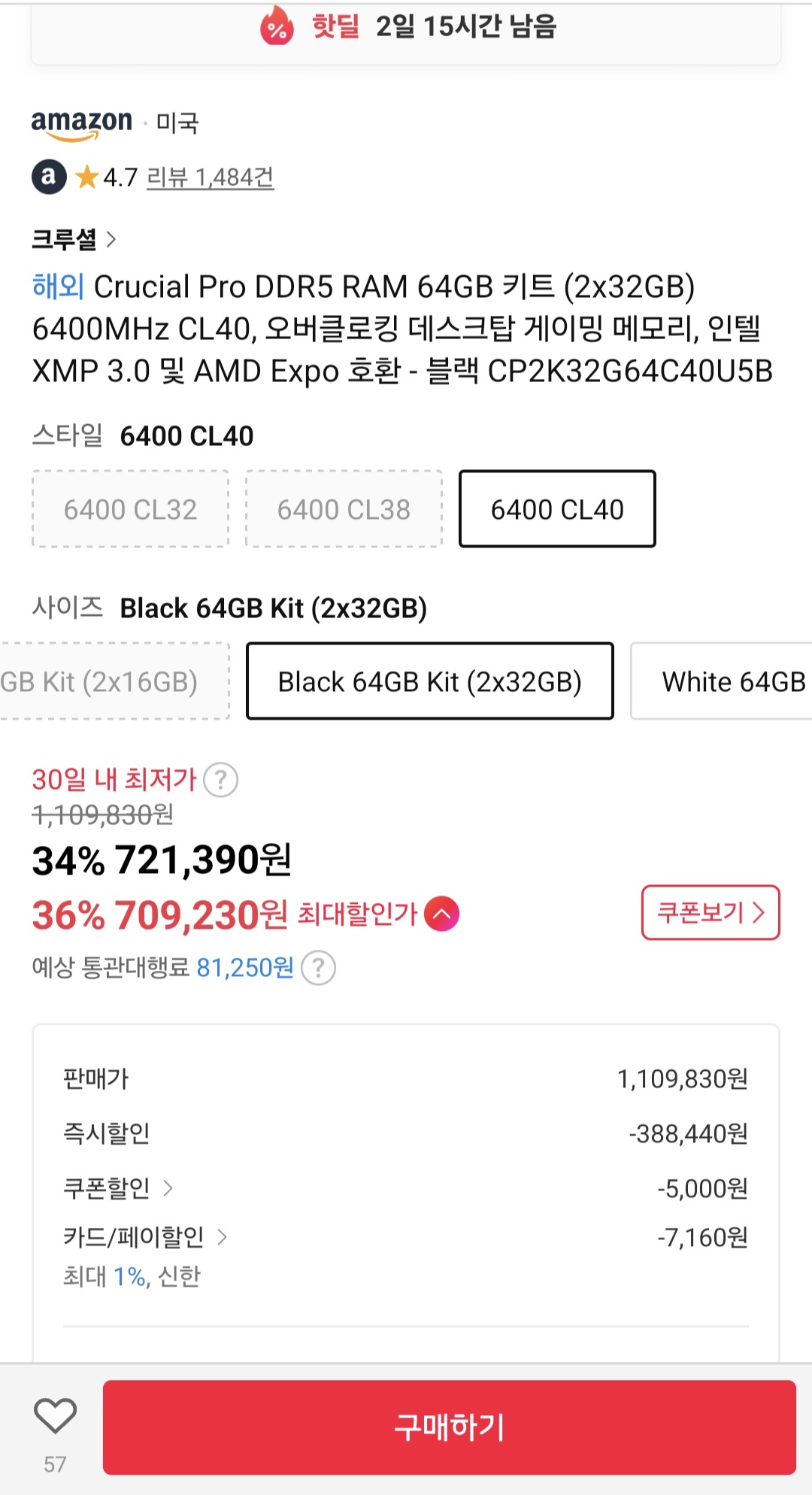Click the yellow star rating icon
The width and height of the screenshot is (812, 1495).
click(x=88, y=176)
